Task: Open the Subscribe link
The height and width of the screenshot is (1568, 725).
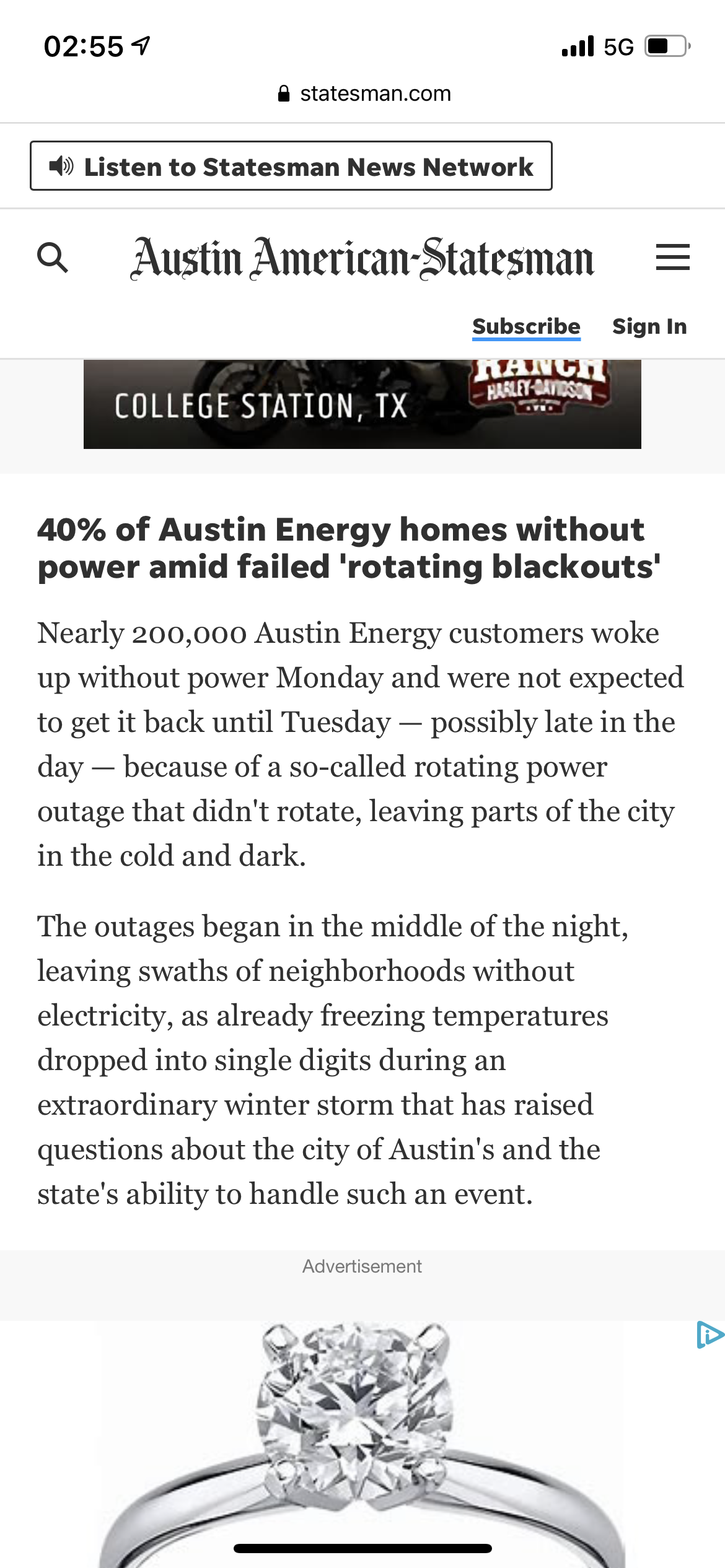Action: click(526, 326)
